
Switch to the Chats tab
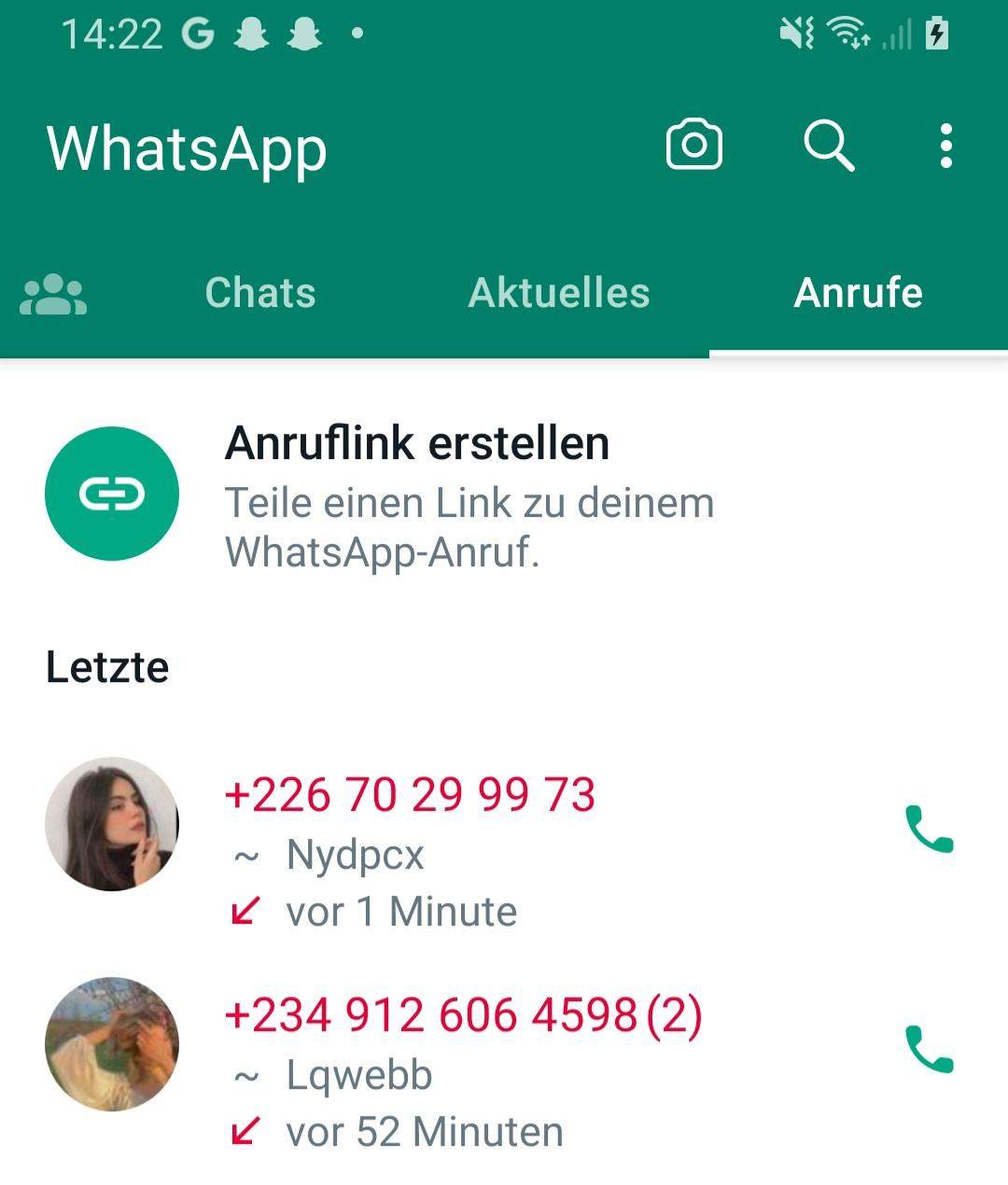(x=260, y=293)
